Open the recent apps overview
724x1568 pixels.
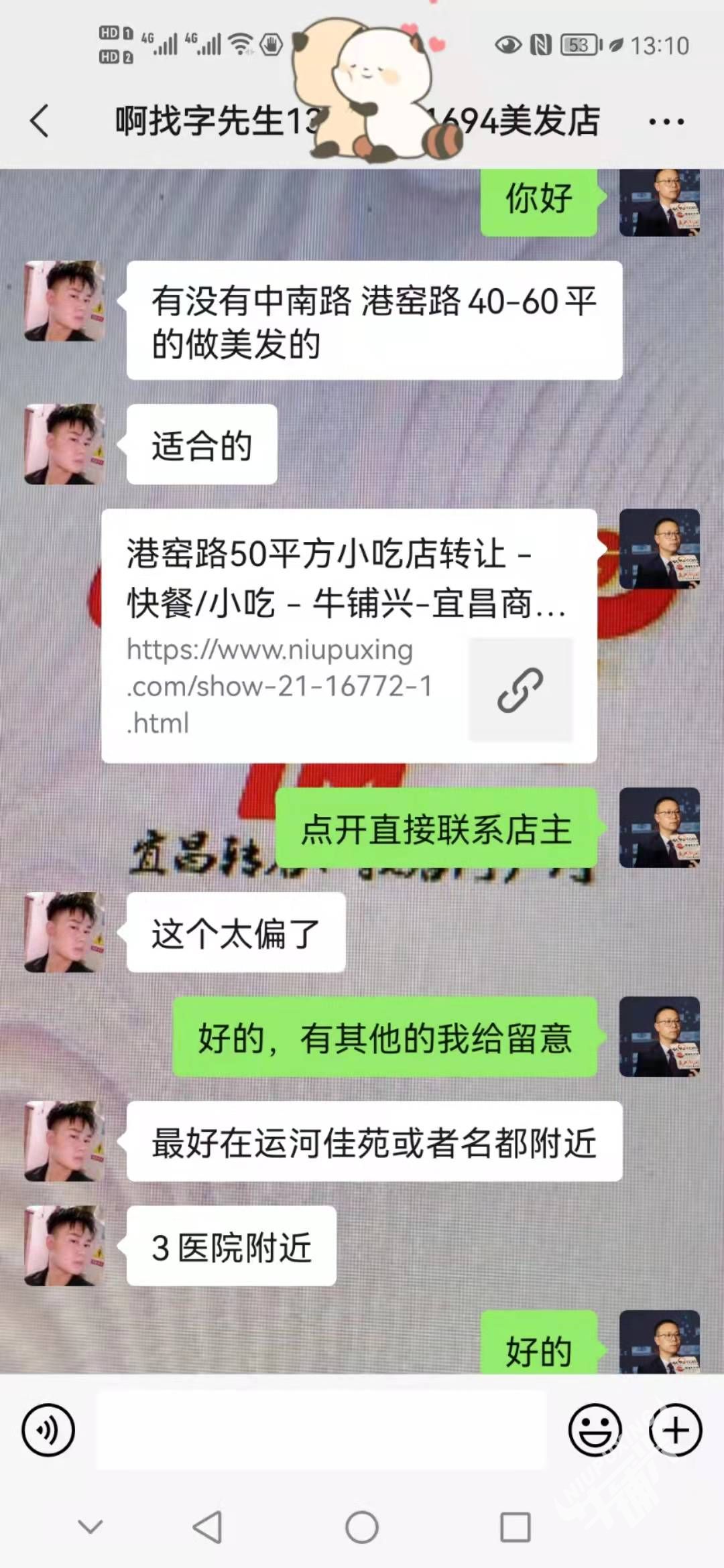tap(516, 1527)
